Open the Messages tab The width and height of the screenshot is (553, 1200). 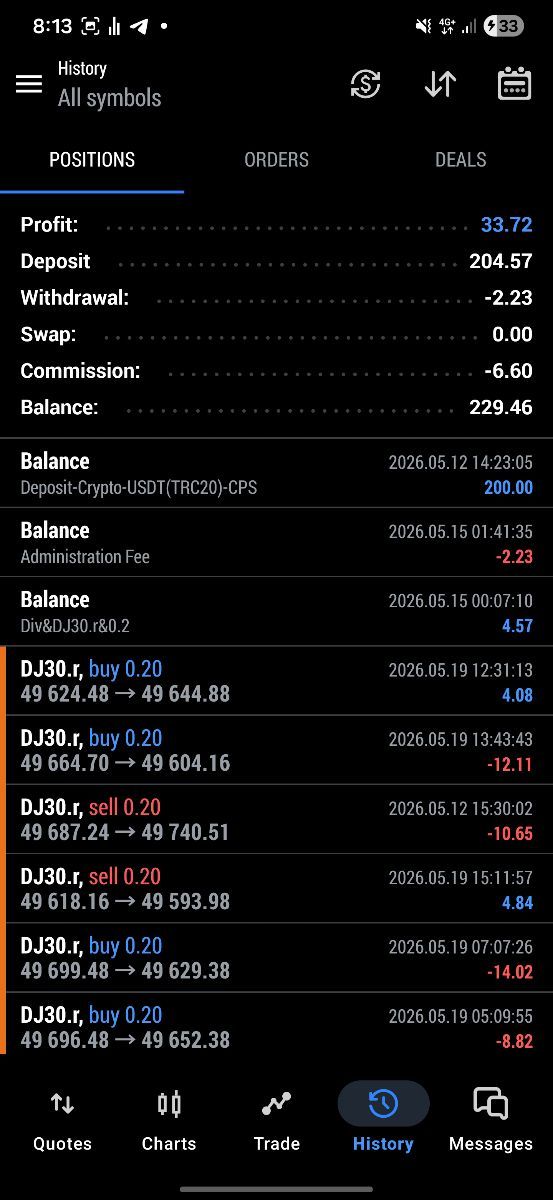tap(490, 1120)
